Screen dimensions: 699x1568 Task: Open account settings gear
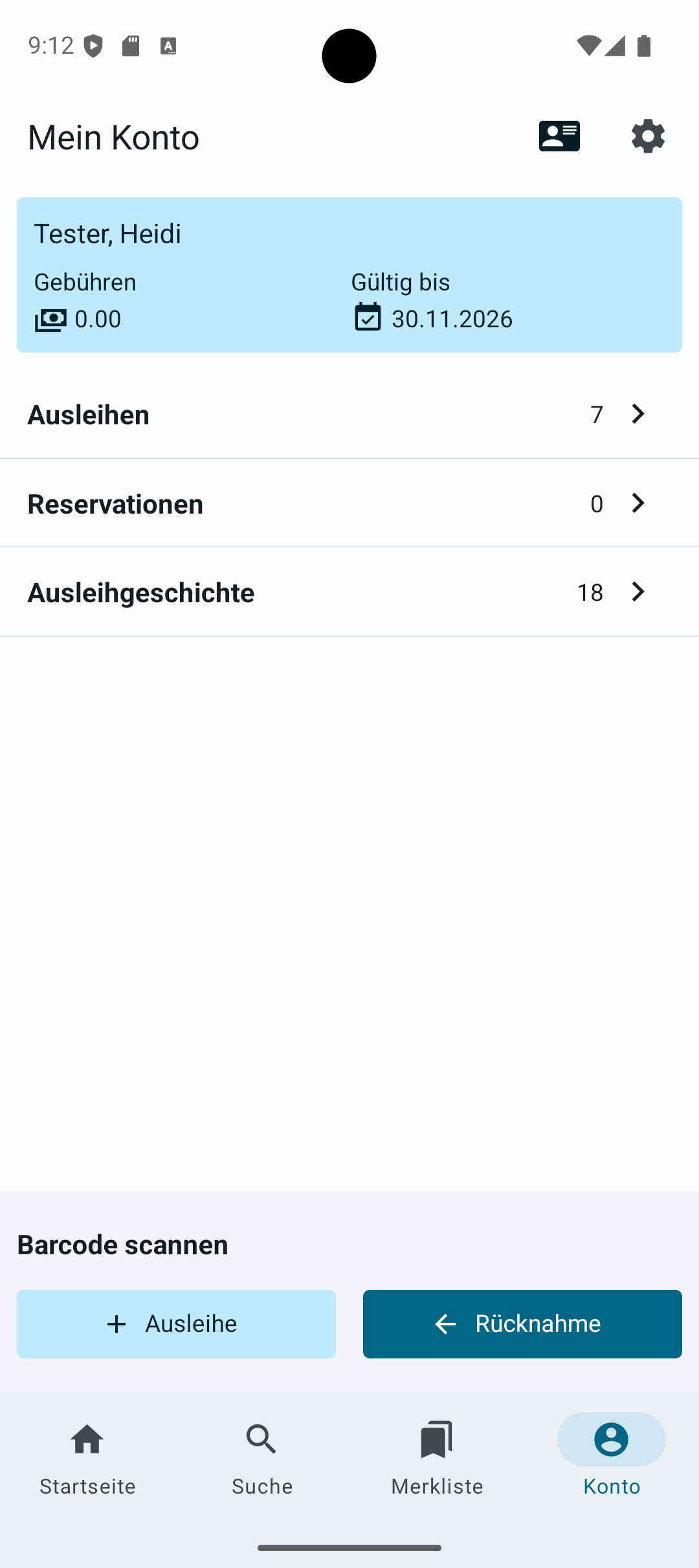[648, 136]
